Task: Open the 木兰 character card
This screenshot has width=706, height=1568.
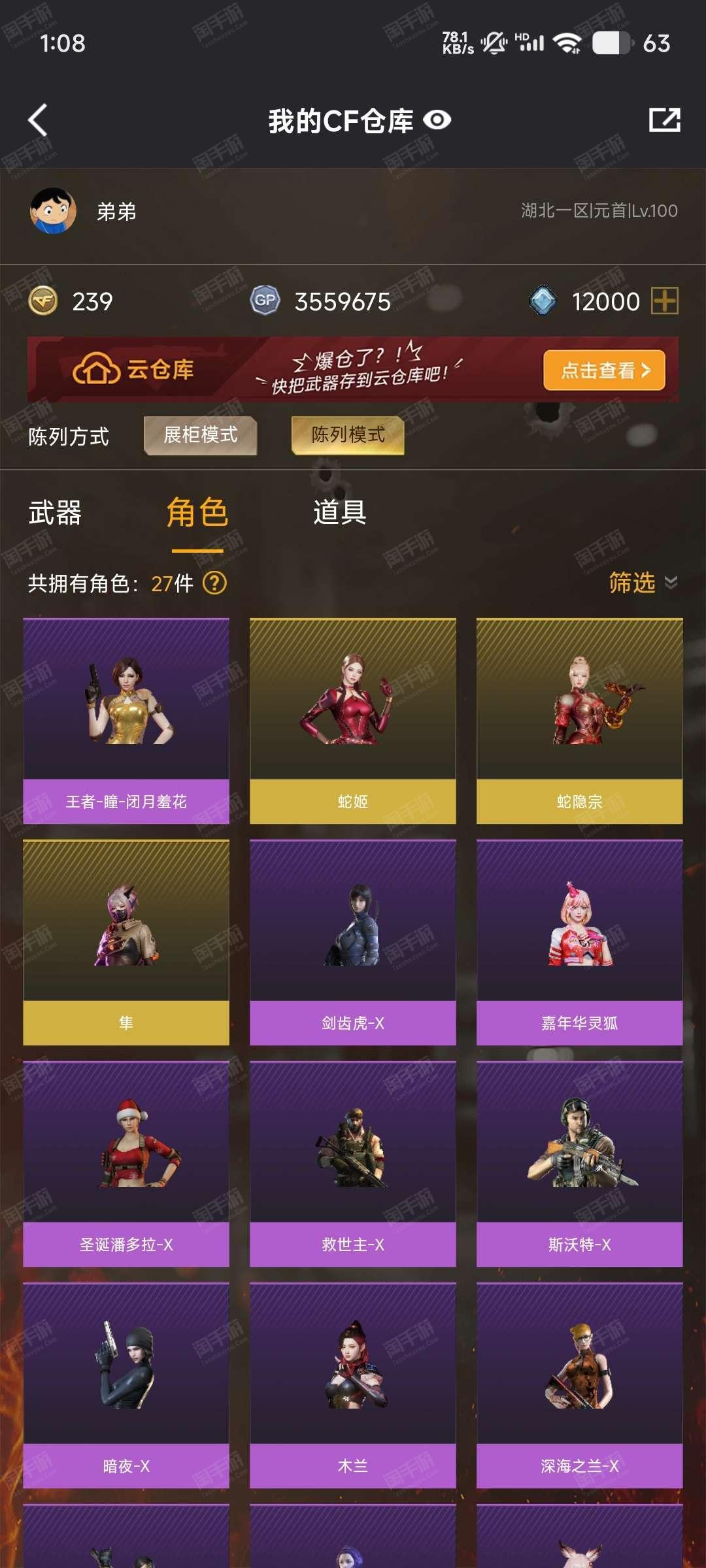Action: point(353,1386)
